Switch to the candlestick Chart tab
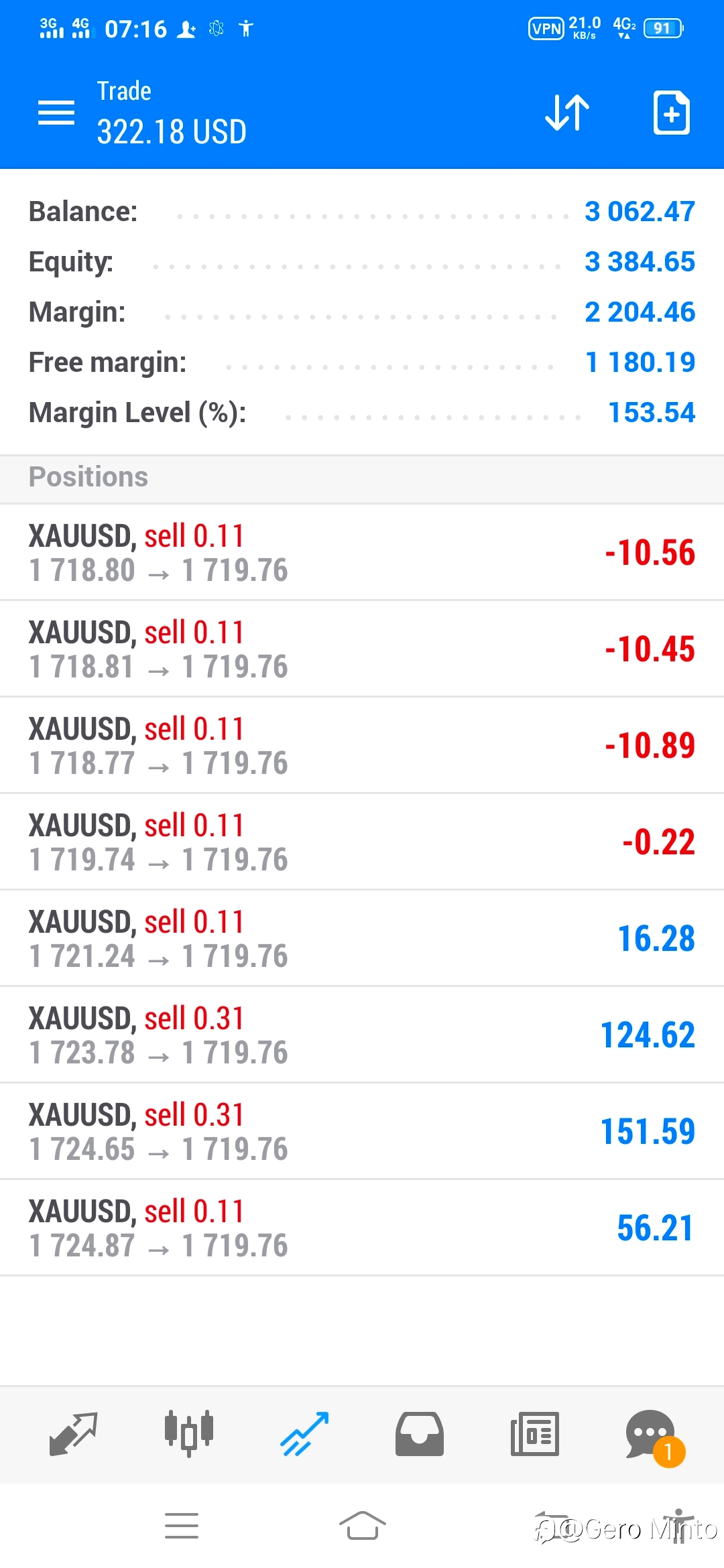724x1568 pixels. pos(189,1434)
